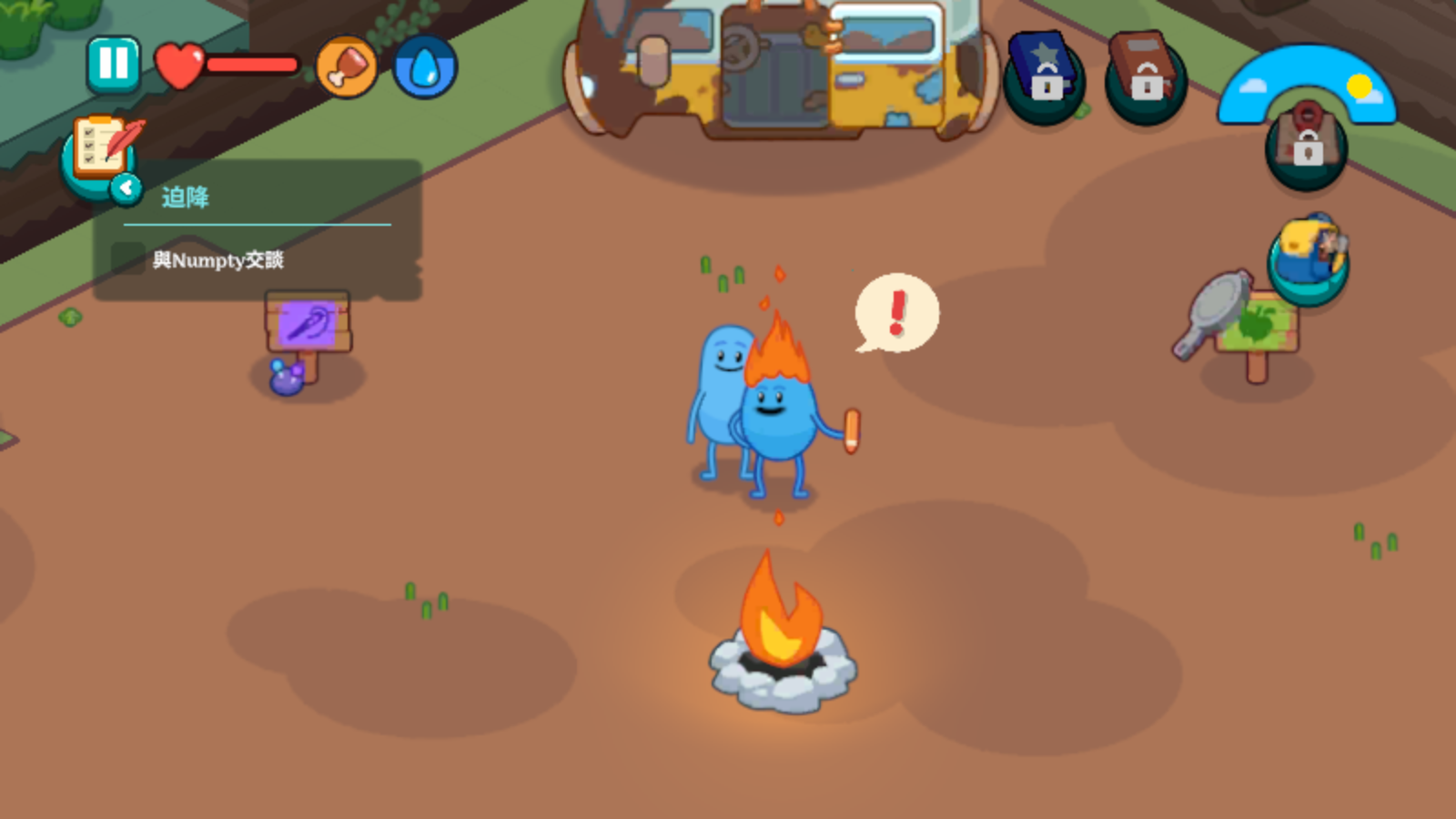The height and width of the screenshot is (819, 1456).
Task: Tap the exclamation speech bubble
Action: tap(897, 313)
